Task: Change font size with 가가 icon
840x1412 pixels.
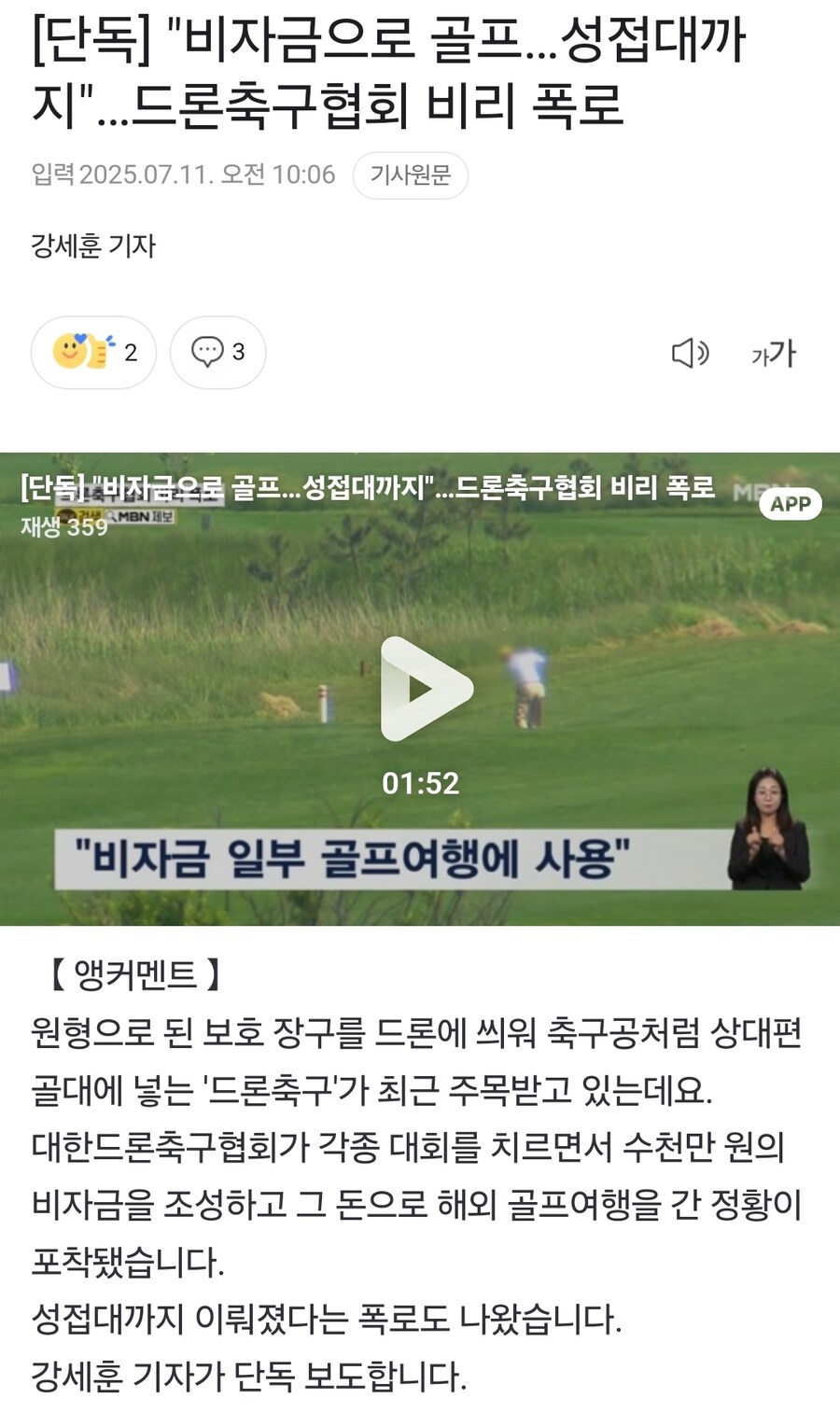Action: (774, 353)
